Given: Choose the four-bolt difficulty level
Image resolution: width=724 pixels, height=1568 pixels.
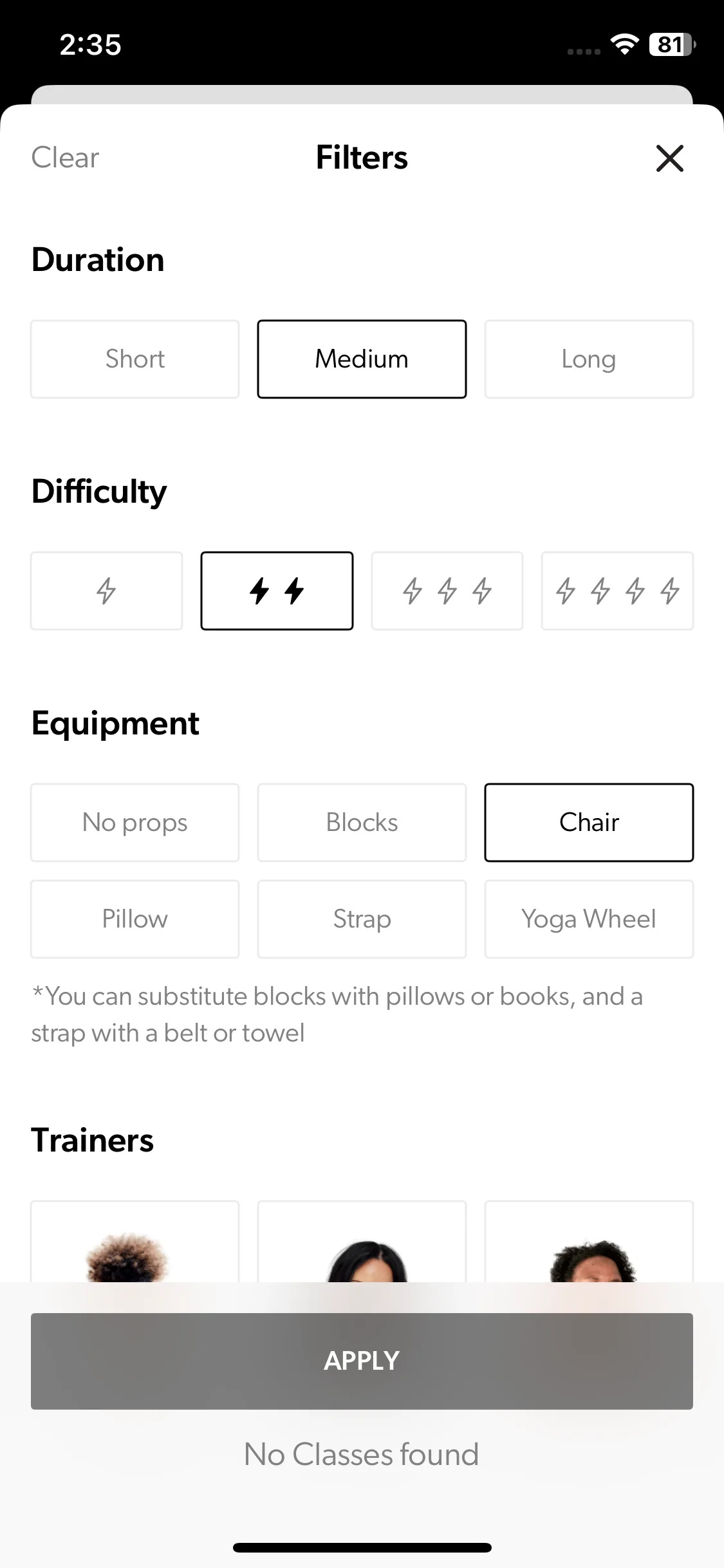Looking at the screenshot, I should 617,590.
